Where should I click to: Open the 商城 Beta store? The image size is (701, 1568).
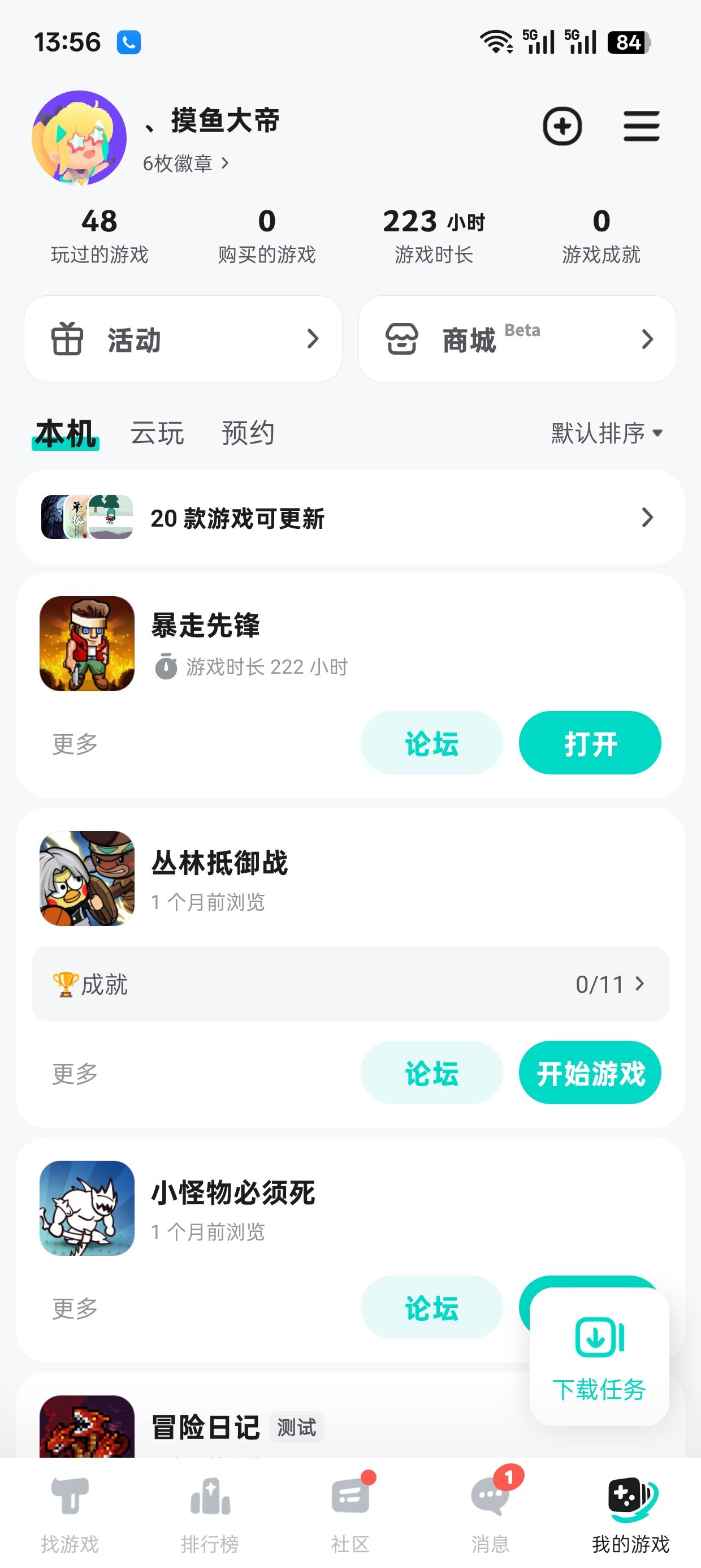click(x=517, y=339)
